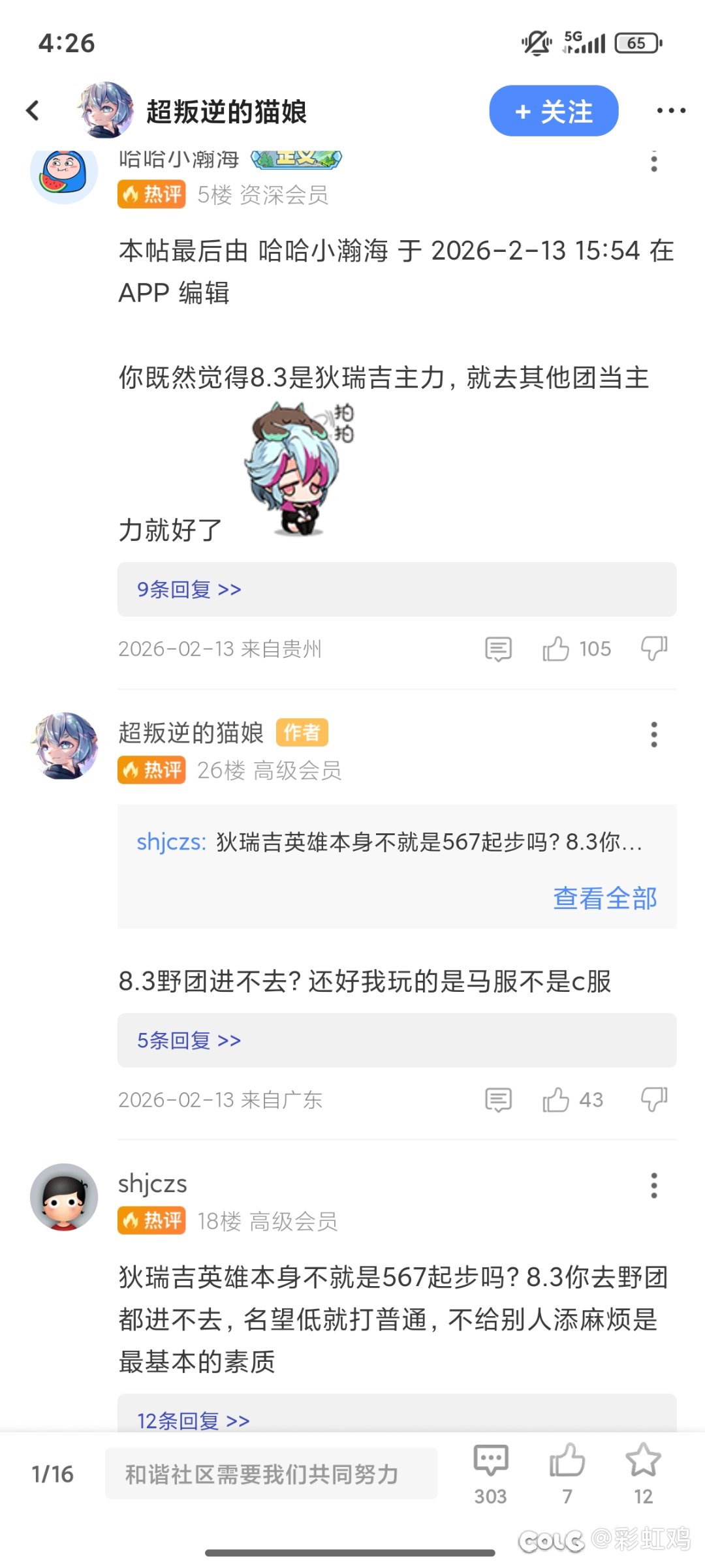Viewport: 705px width, 1568px height.
Task: Expand 9条回复 under 哈哈小瀚海's comment
Action: (189, 589)
